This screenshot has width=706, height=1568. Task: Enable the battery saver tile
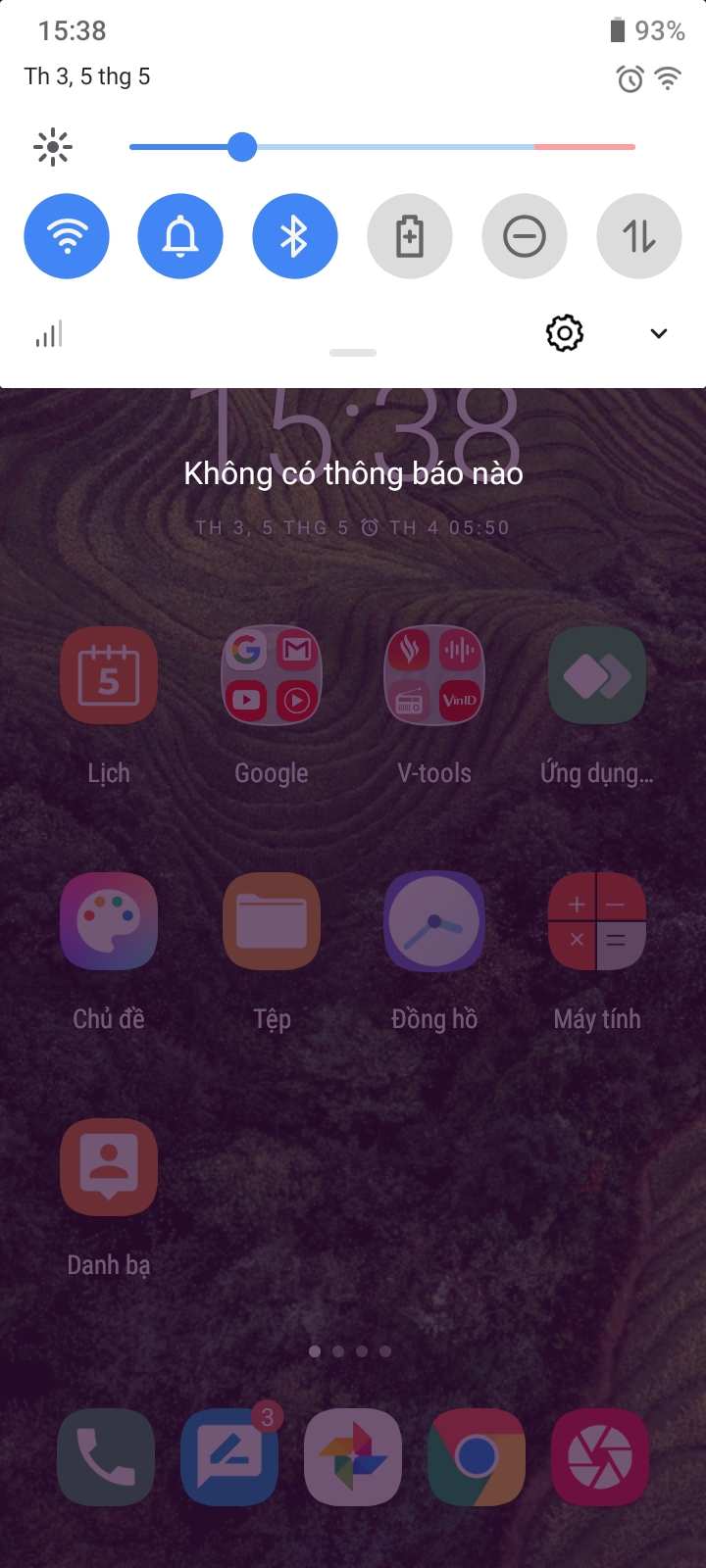(x=410, y=236)
